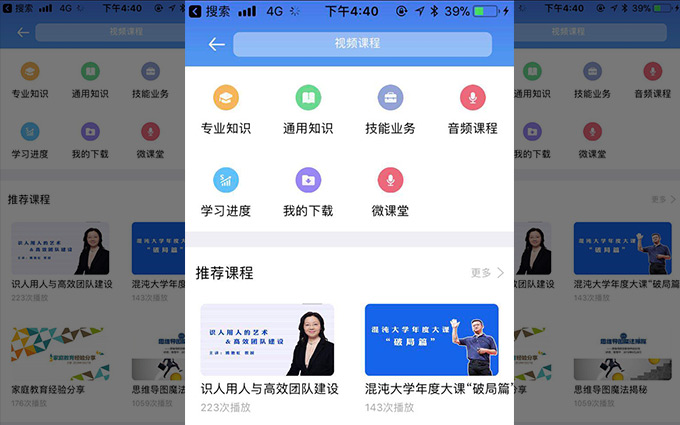Open 我的下载 downloads
This screenshot has height=425, width=680.
point(308,192)
